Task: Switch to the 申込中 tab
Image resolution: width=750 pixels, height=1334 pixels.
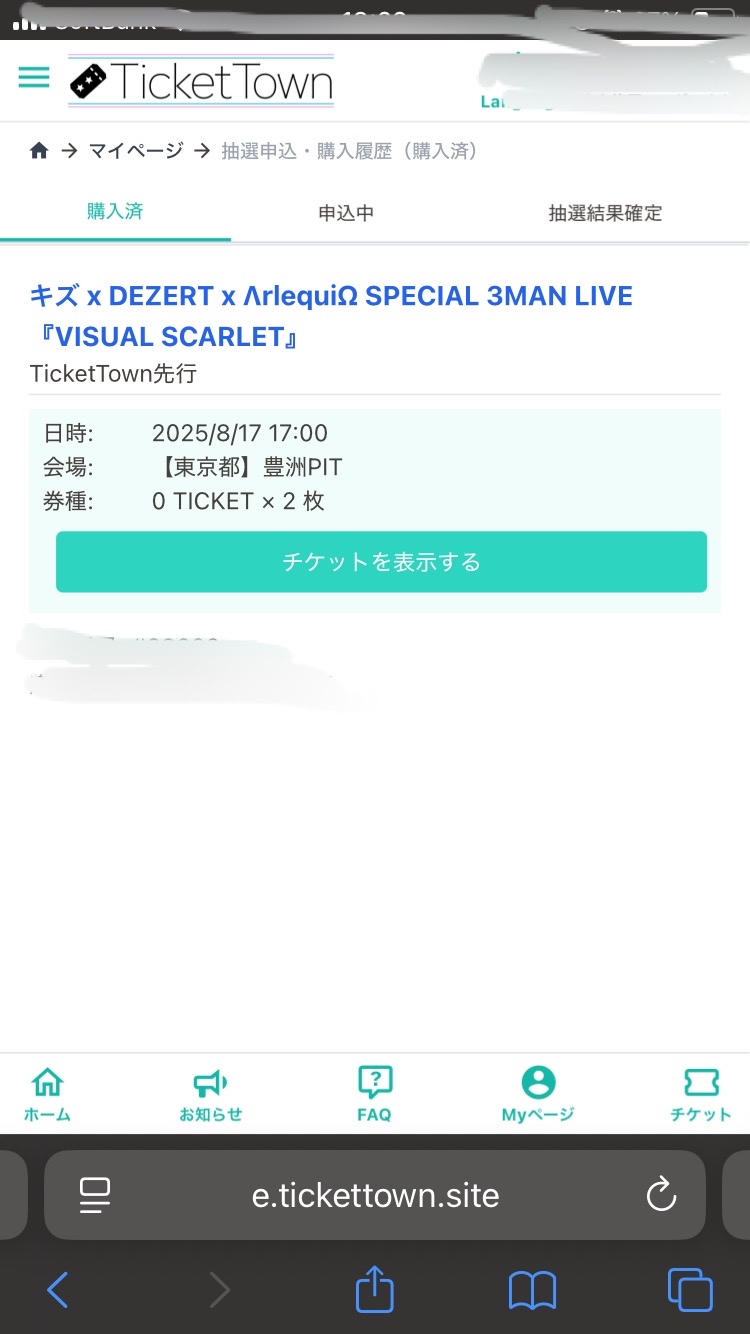Action: pyautogui.click(x=346, y=213)
